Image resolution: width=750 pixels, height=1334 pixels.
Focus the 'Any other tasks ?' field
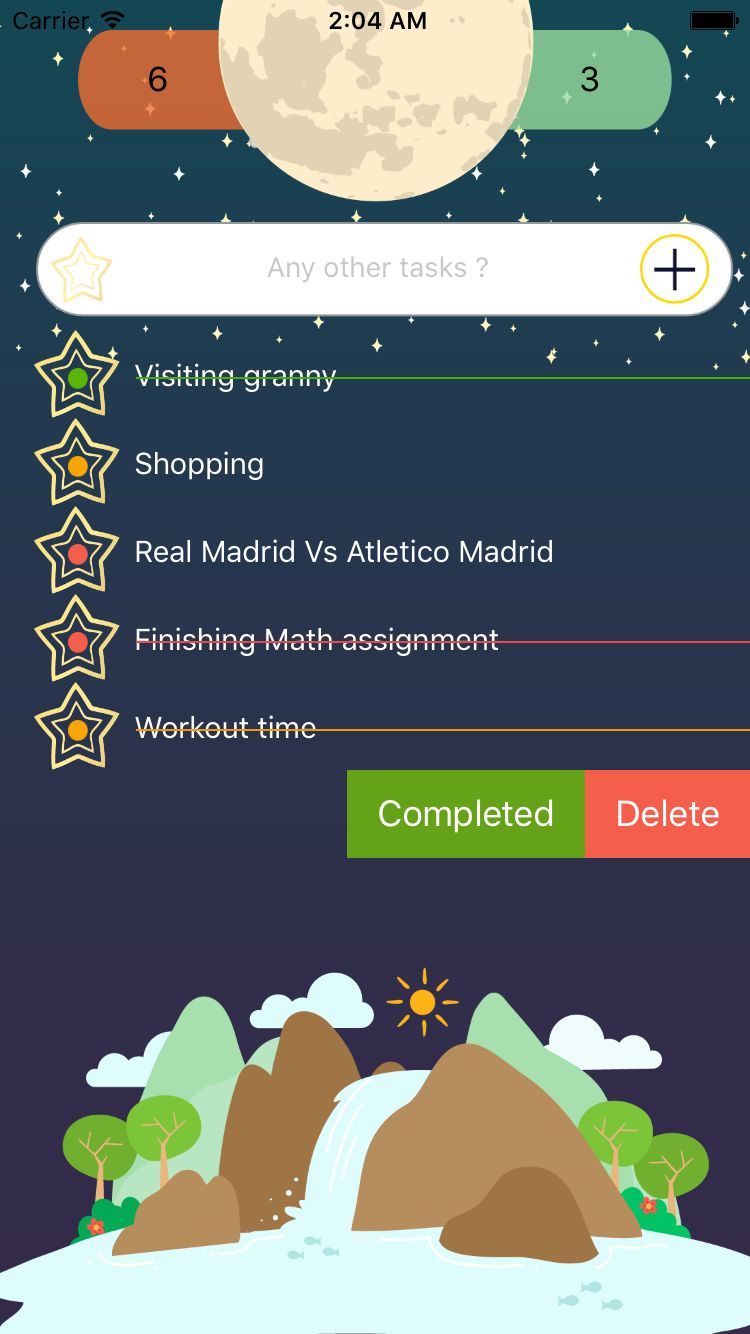[x=378, y=268]
